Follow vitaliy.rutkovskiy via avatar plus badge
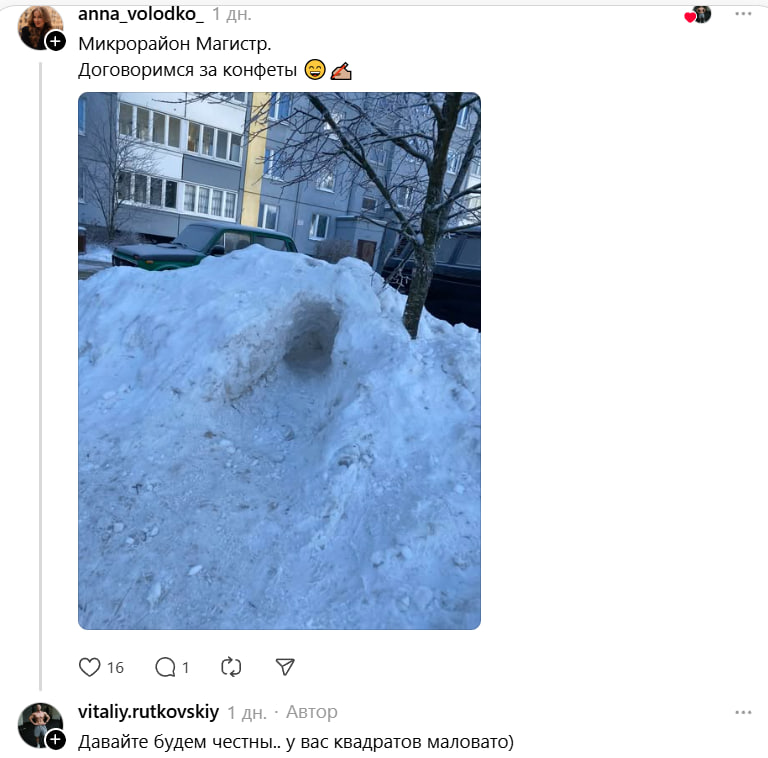 point(56,739)
